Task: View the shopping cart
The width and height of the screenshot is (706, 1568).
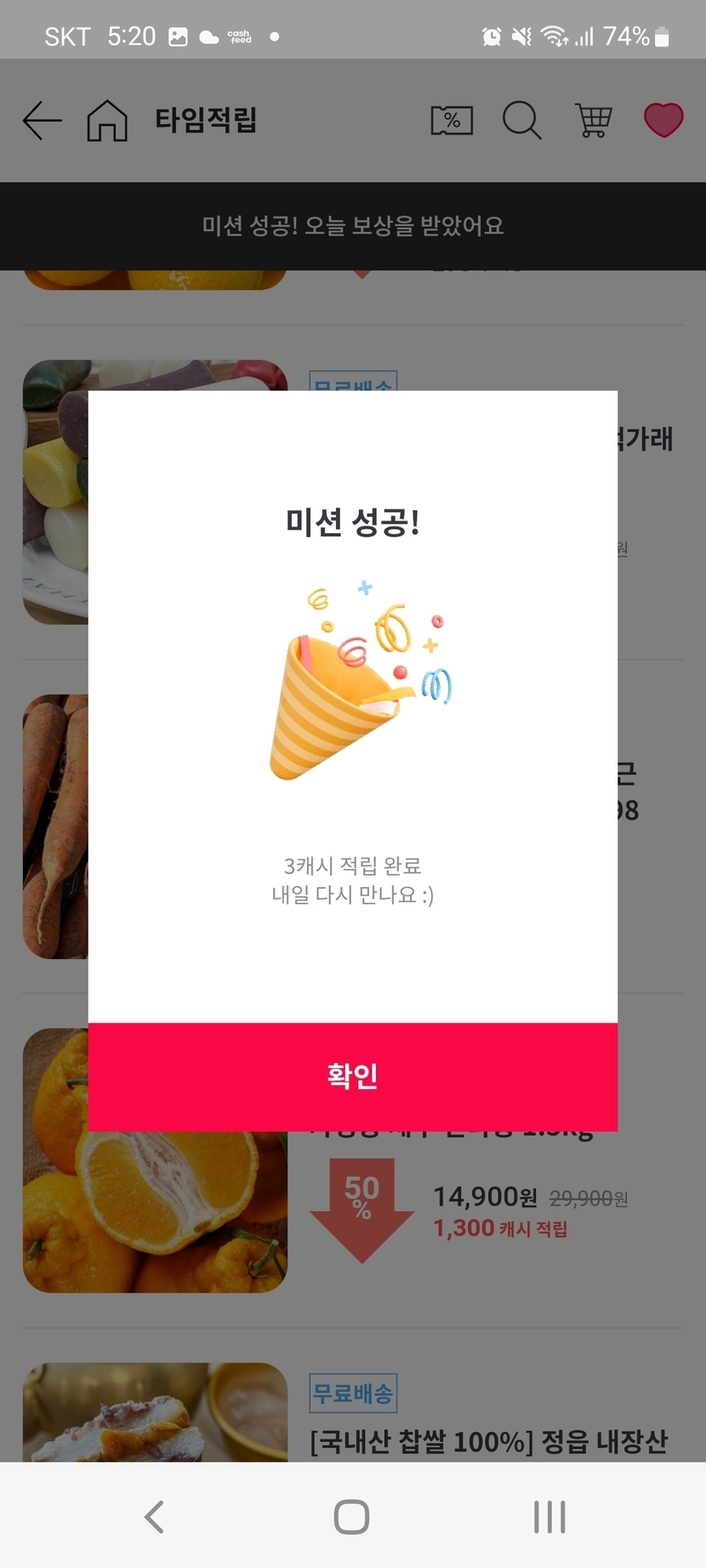Action: point(593,121)
